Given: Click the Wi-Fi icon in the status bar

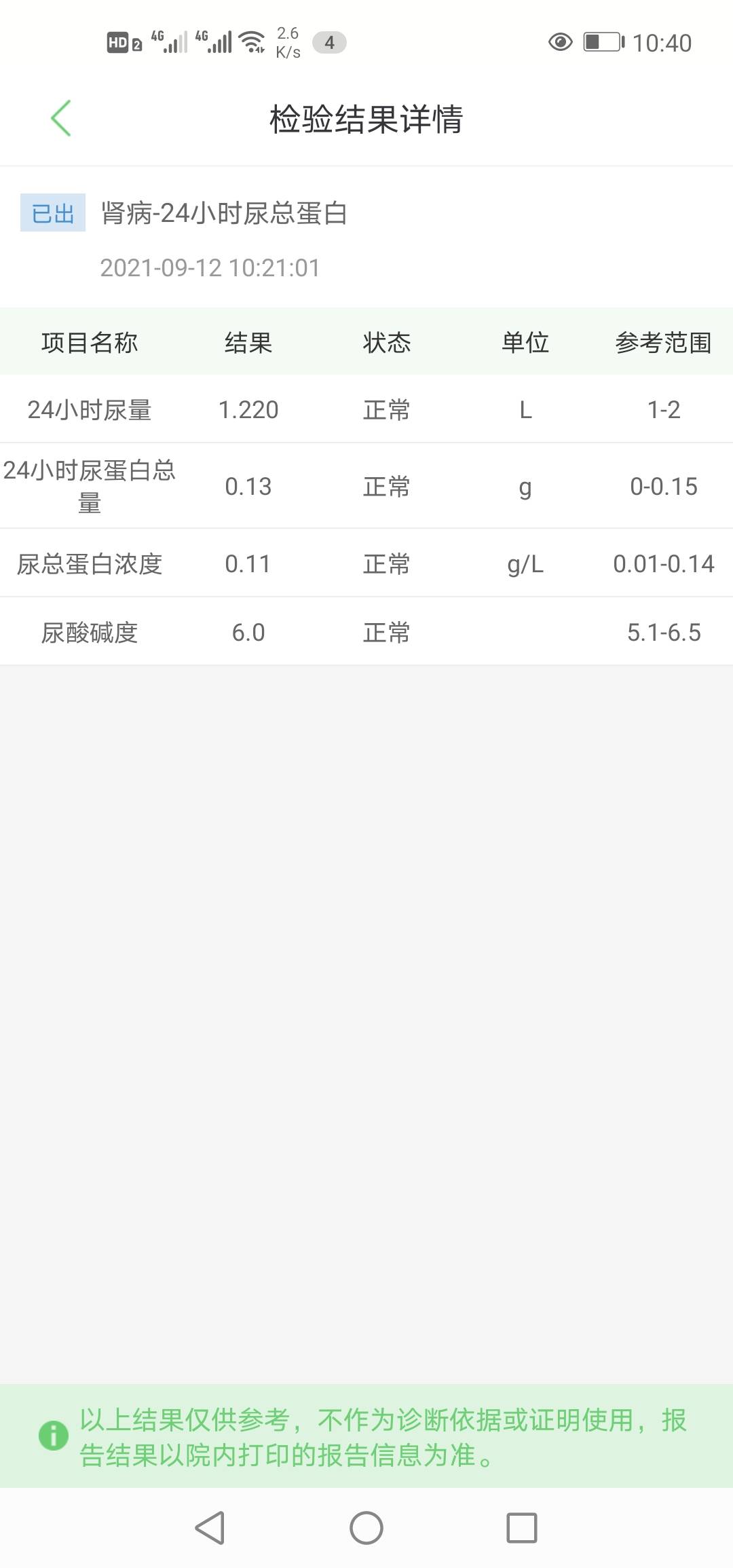Looking at the screenshot, I should [252, 42].
